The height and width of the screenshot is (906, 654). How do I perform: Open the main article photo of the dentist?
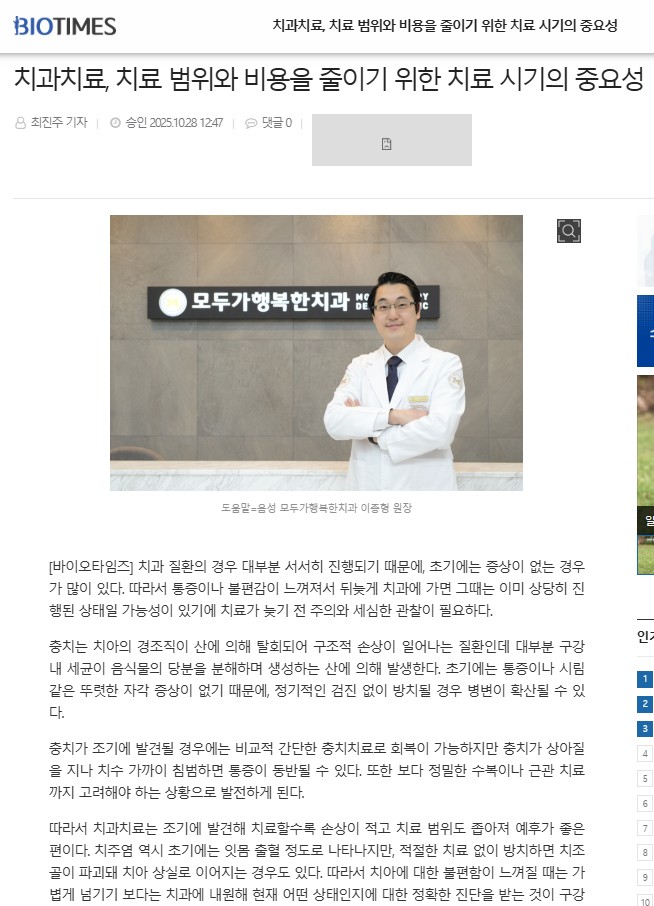click(316, 352)
